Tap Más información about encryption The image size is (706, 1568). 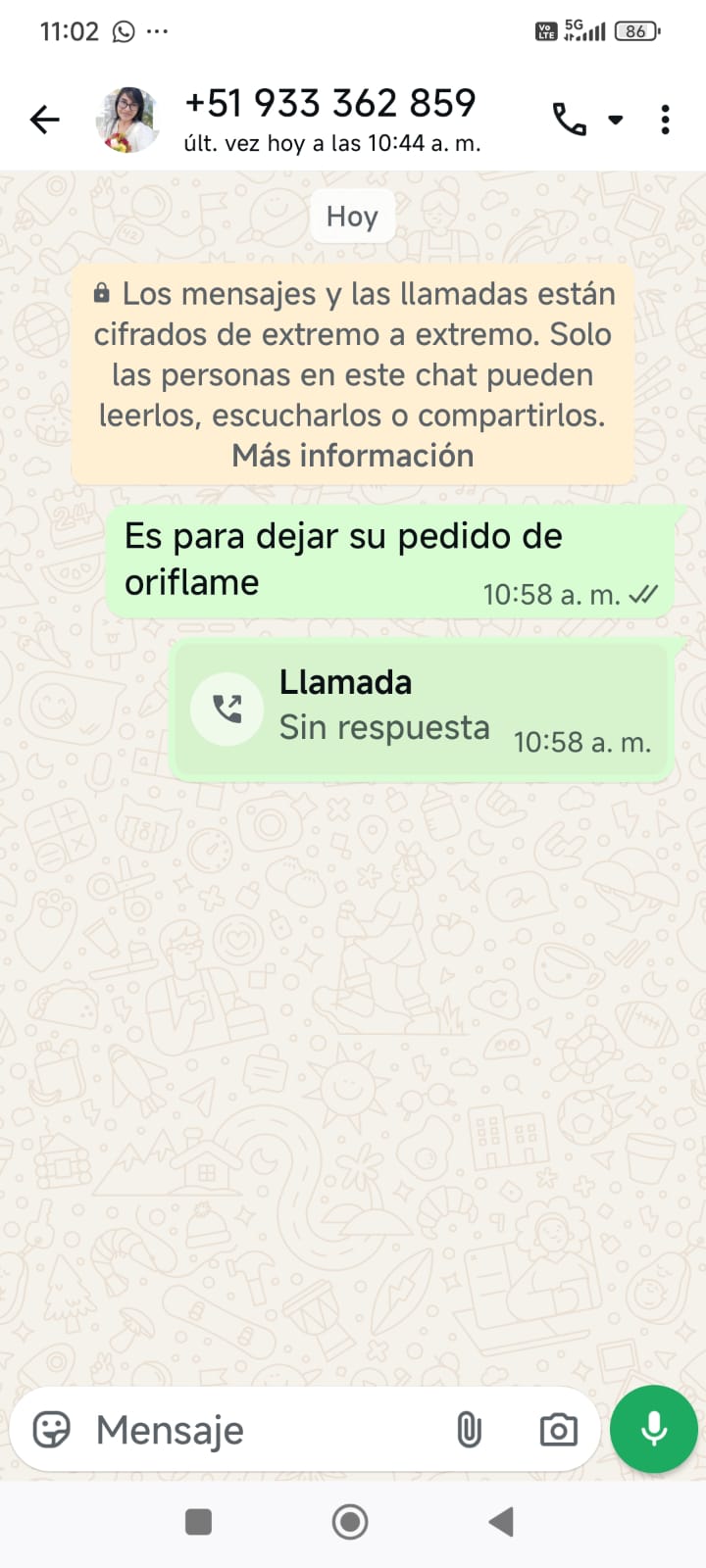point(352,456)
